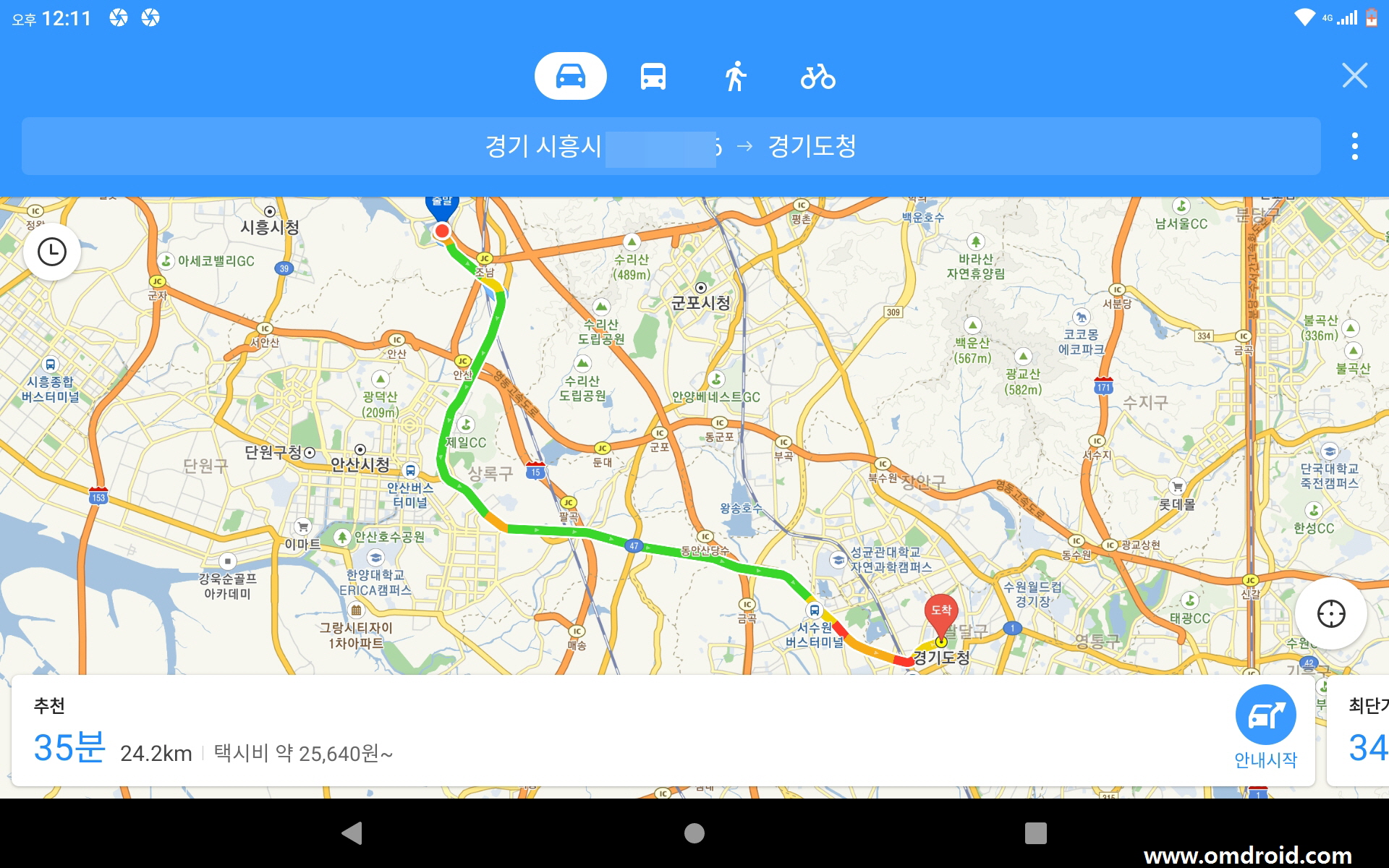The image size is (1389, 868).
Task: Edit the route from 시흥시 to 경기도청
Action: click(x=670, y=146)
